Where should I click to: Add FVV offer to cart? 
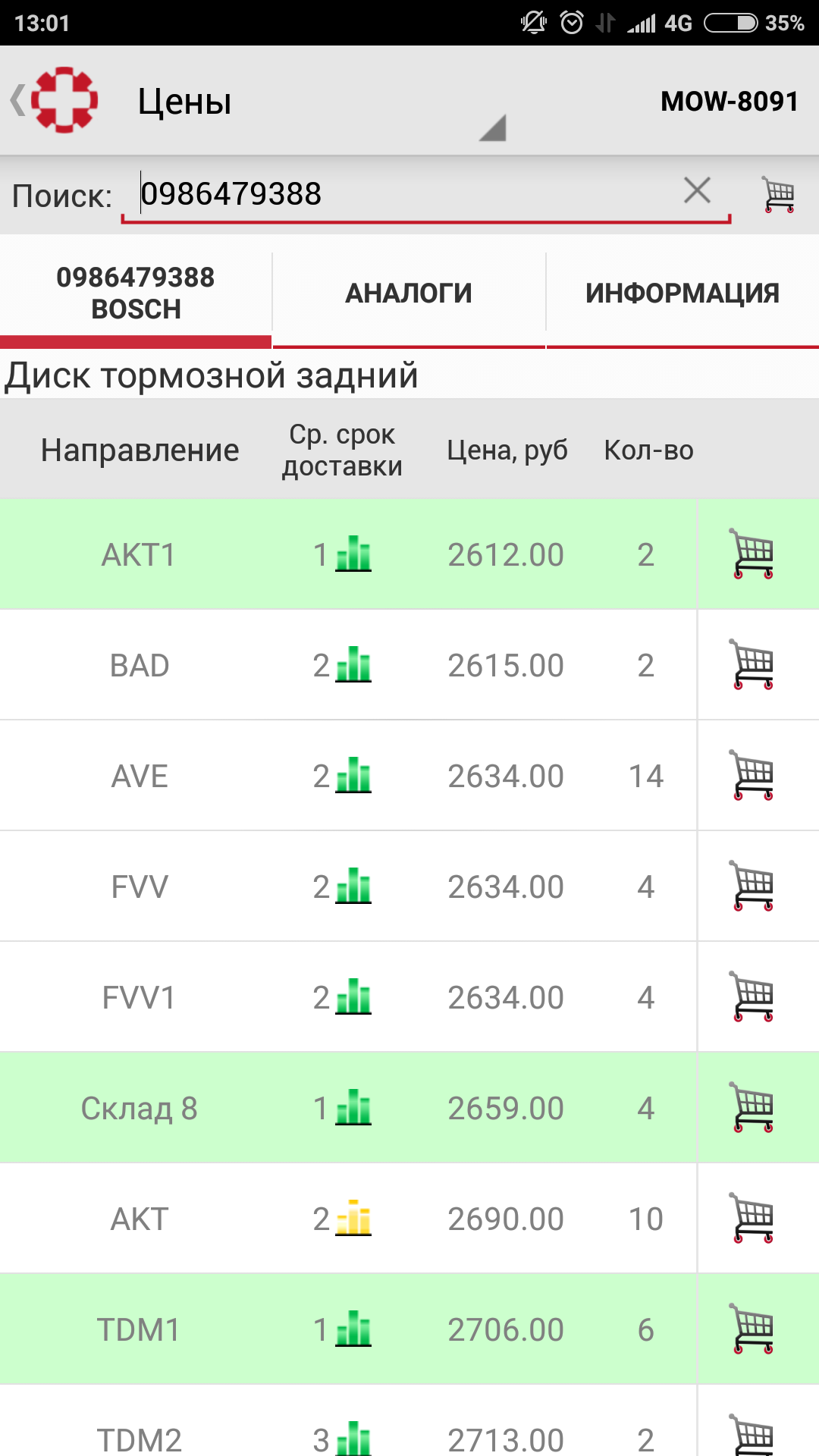752,886
